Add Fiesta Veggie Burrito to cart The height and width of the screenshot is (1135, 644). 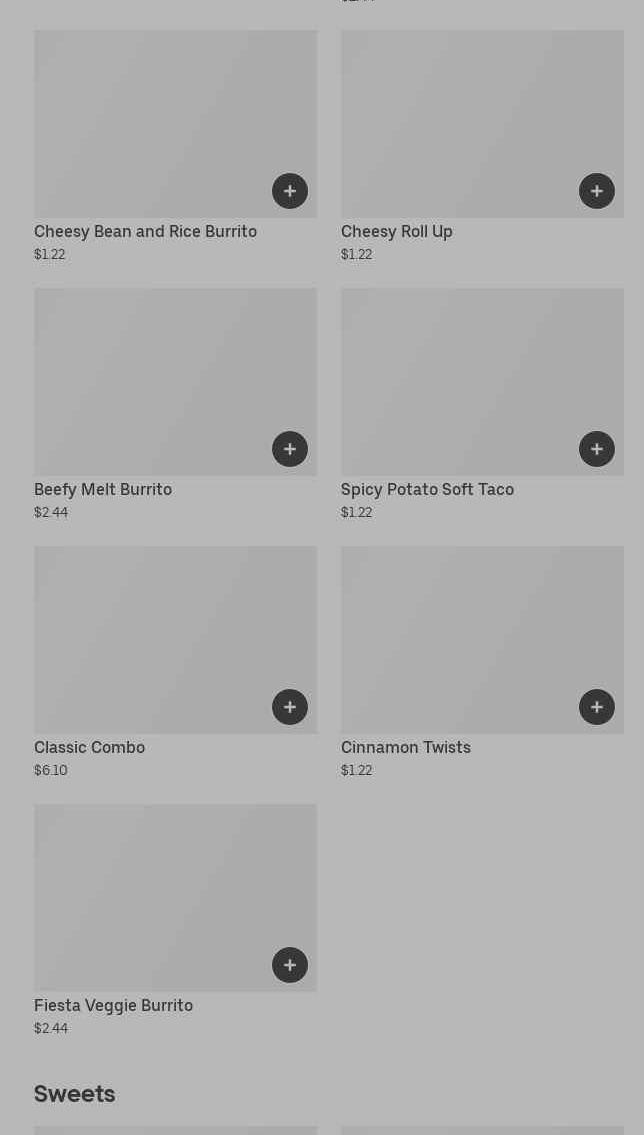pos(290,965)
